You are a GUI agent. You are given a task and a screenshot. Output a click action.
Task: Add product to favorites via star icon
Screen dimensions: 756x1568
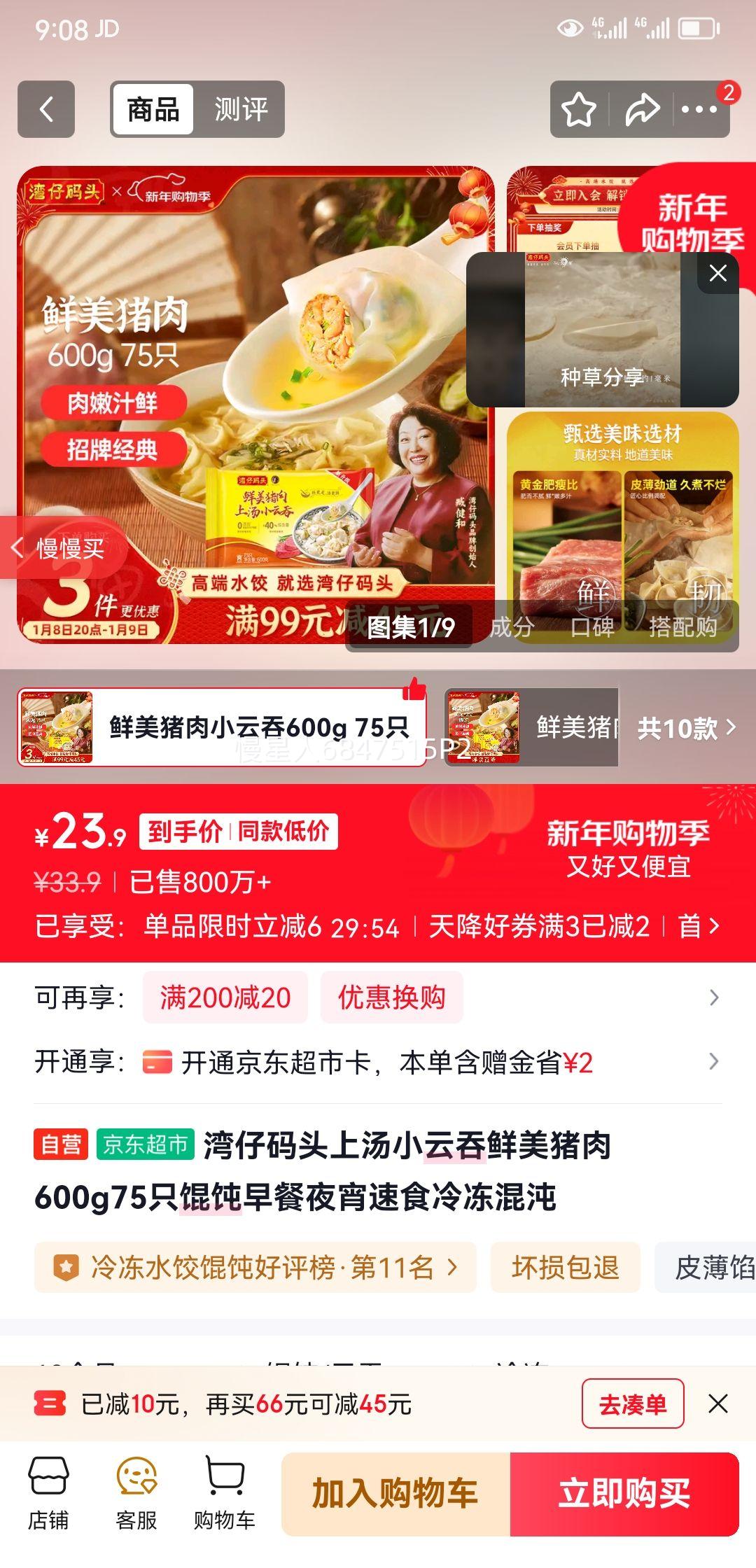point(578,108)
